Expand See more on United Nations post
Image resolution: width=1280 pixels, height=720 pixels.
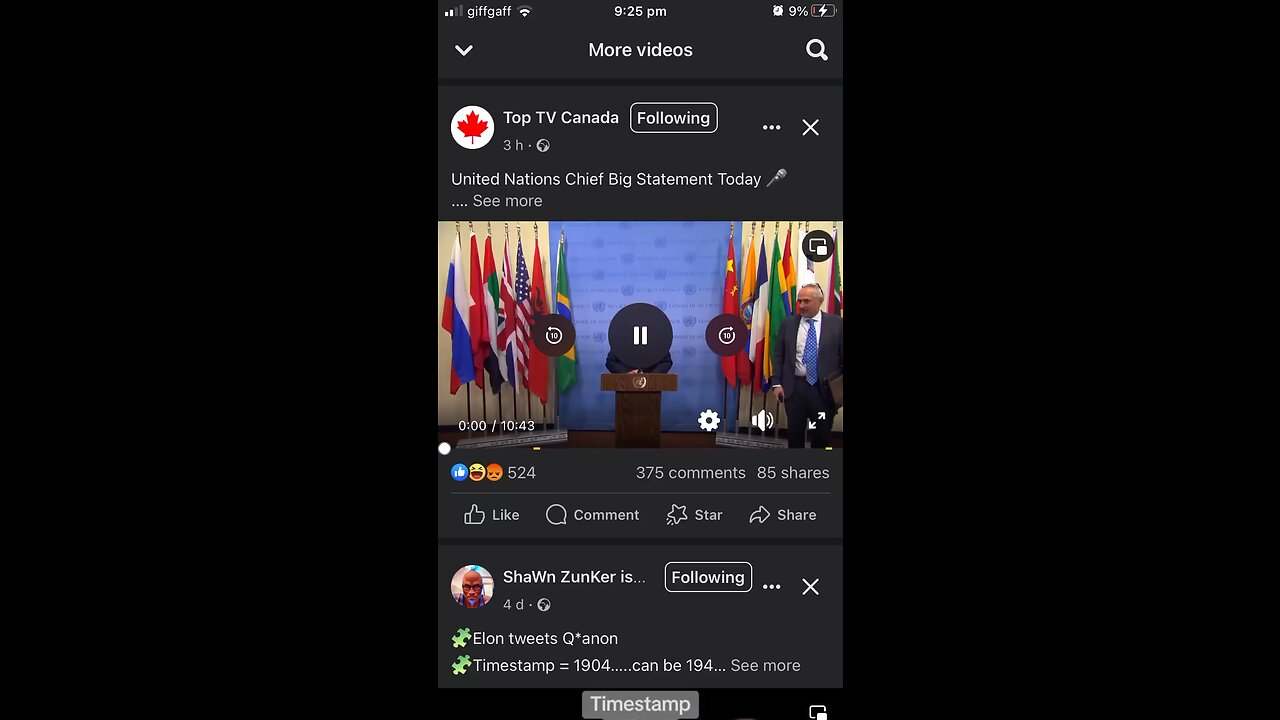[507, 201]
